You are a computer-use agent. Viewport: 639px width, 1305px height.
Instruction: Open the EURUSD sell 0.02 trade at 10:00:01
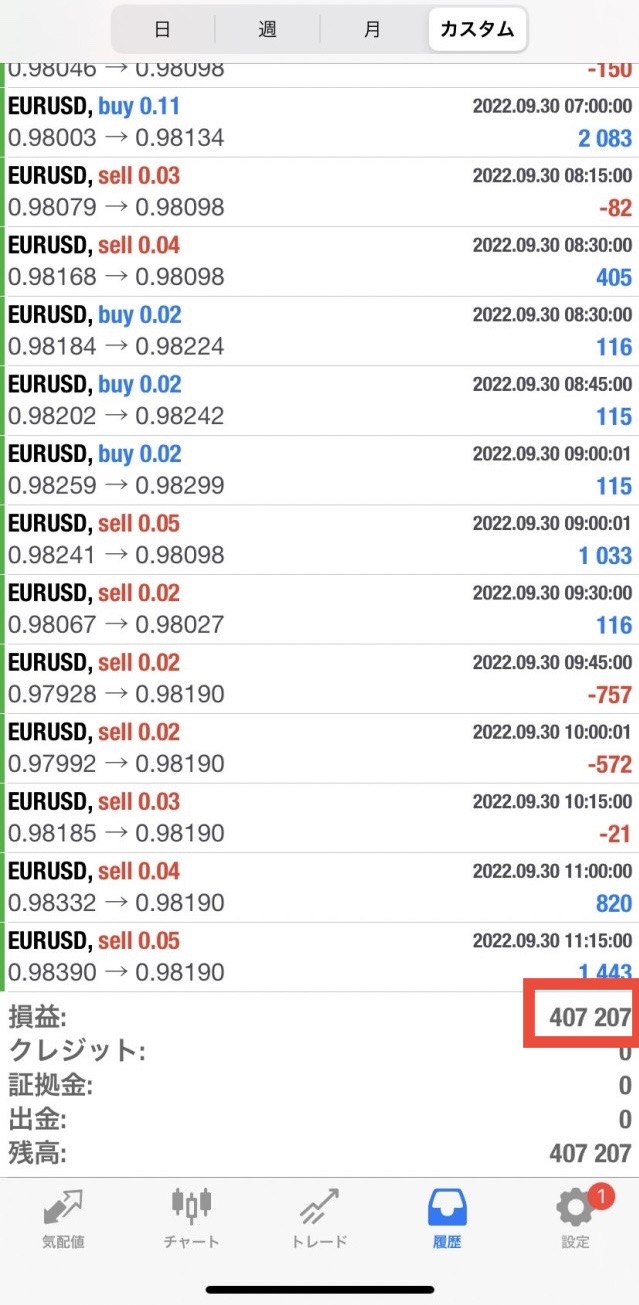319,748
